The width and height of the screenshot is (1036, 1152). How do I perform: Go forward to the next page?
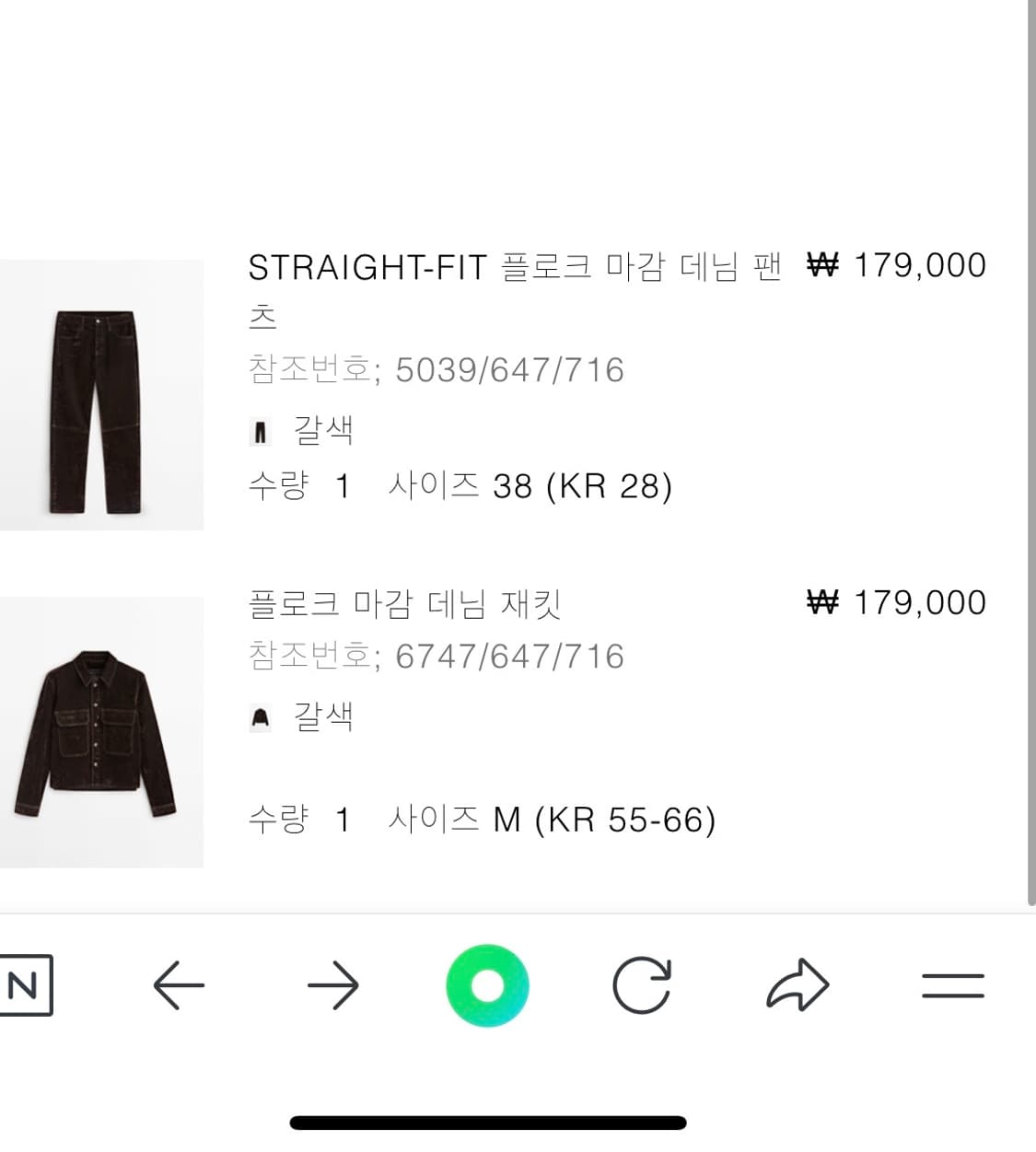point(333,985)
